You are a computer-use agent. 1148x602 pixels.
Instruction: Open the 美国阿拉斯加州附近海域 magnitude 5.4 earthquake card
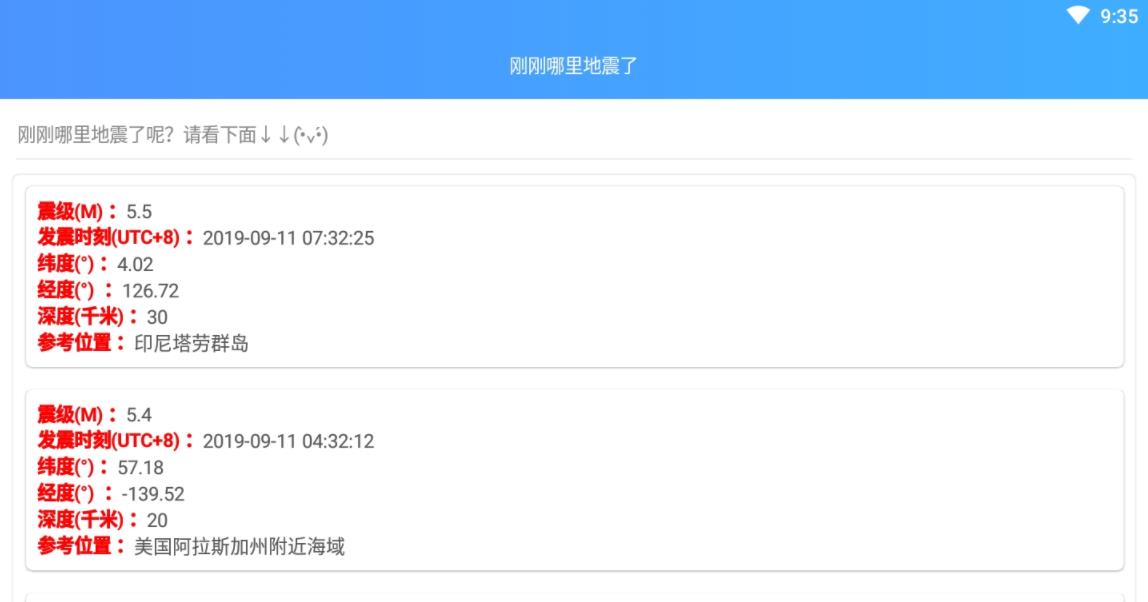[x=574, y=480]
